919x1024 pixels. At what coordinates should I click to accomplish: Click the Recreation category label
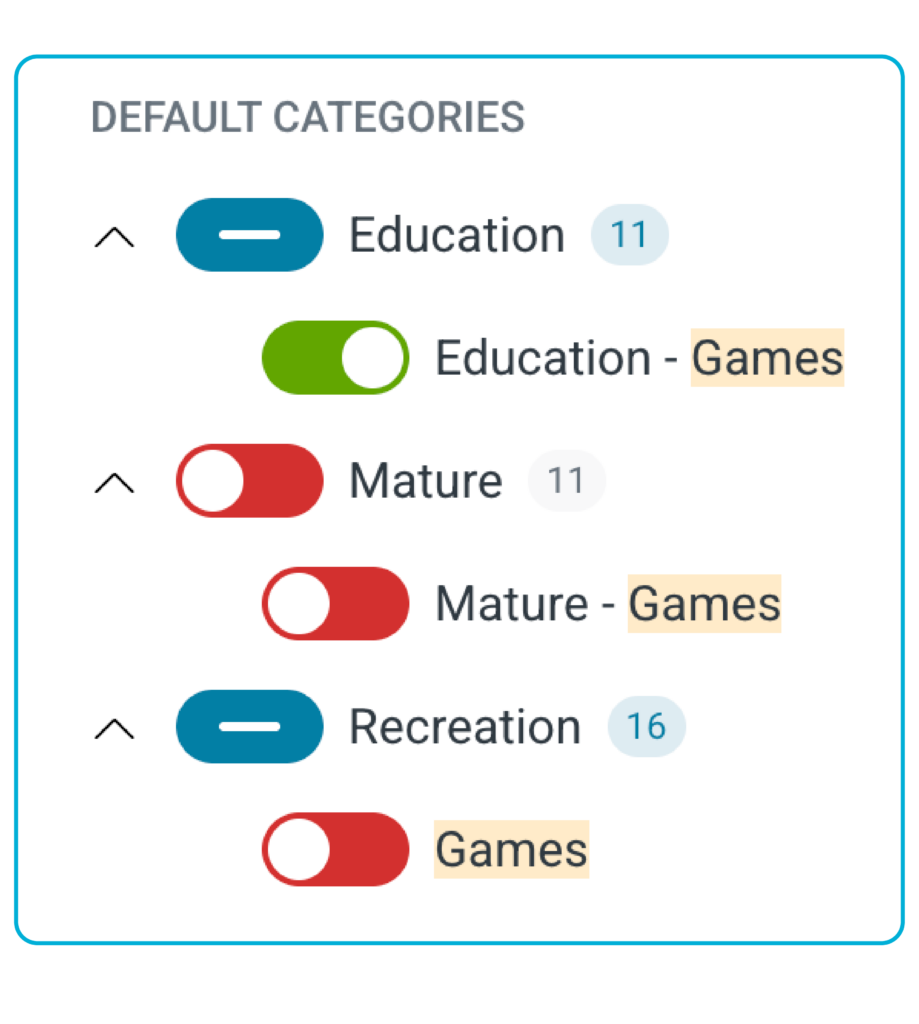(464, 727)
